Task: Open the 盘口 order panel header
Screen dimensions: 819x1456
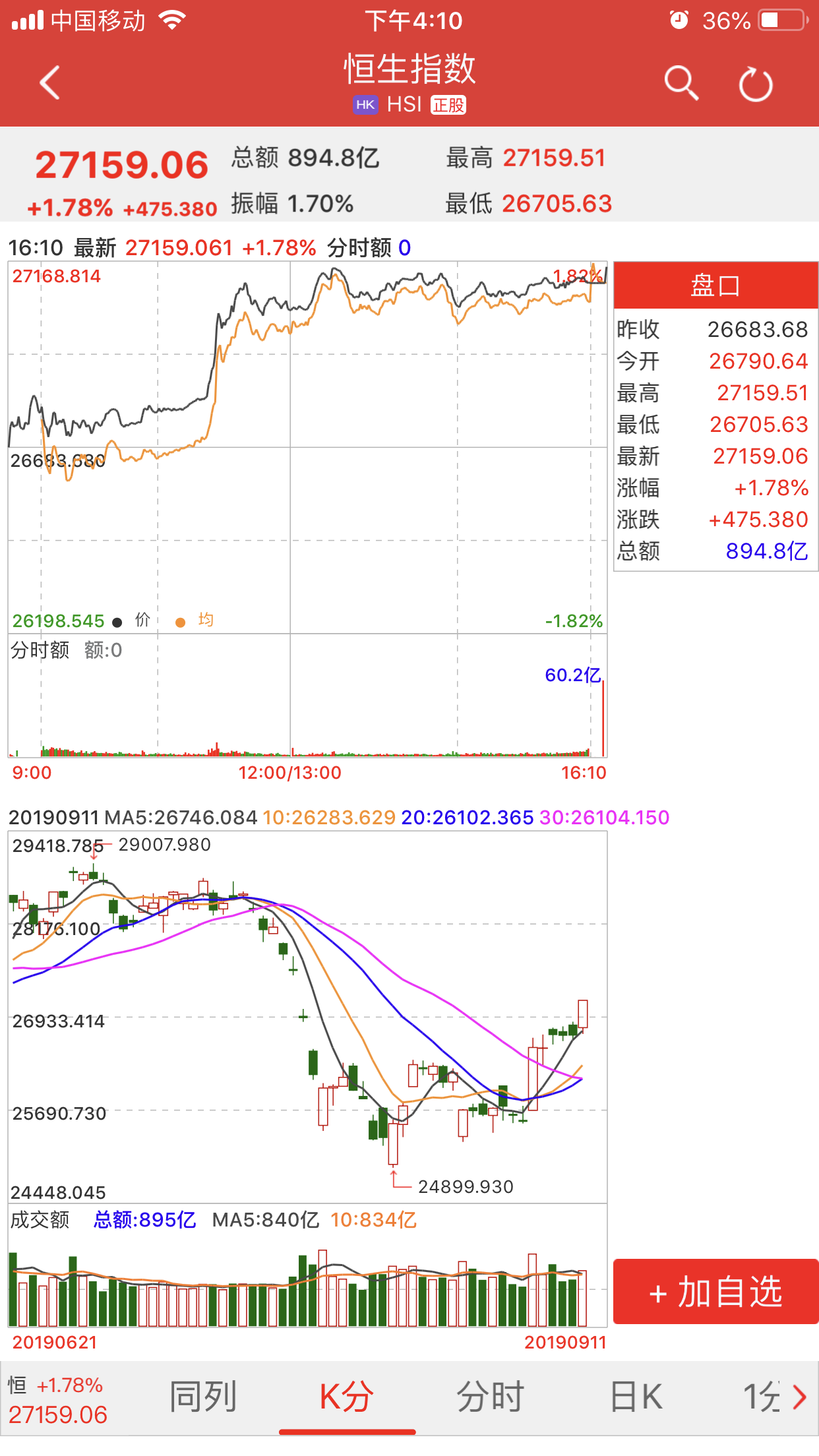Action: (x=715, y=285)
